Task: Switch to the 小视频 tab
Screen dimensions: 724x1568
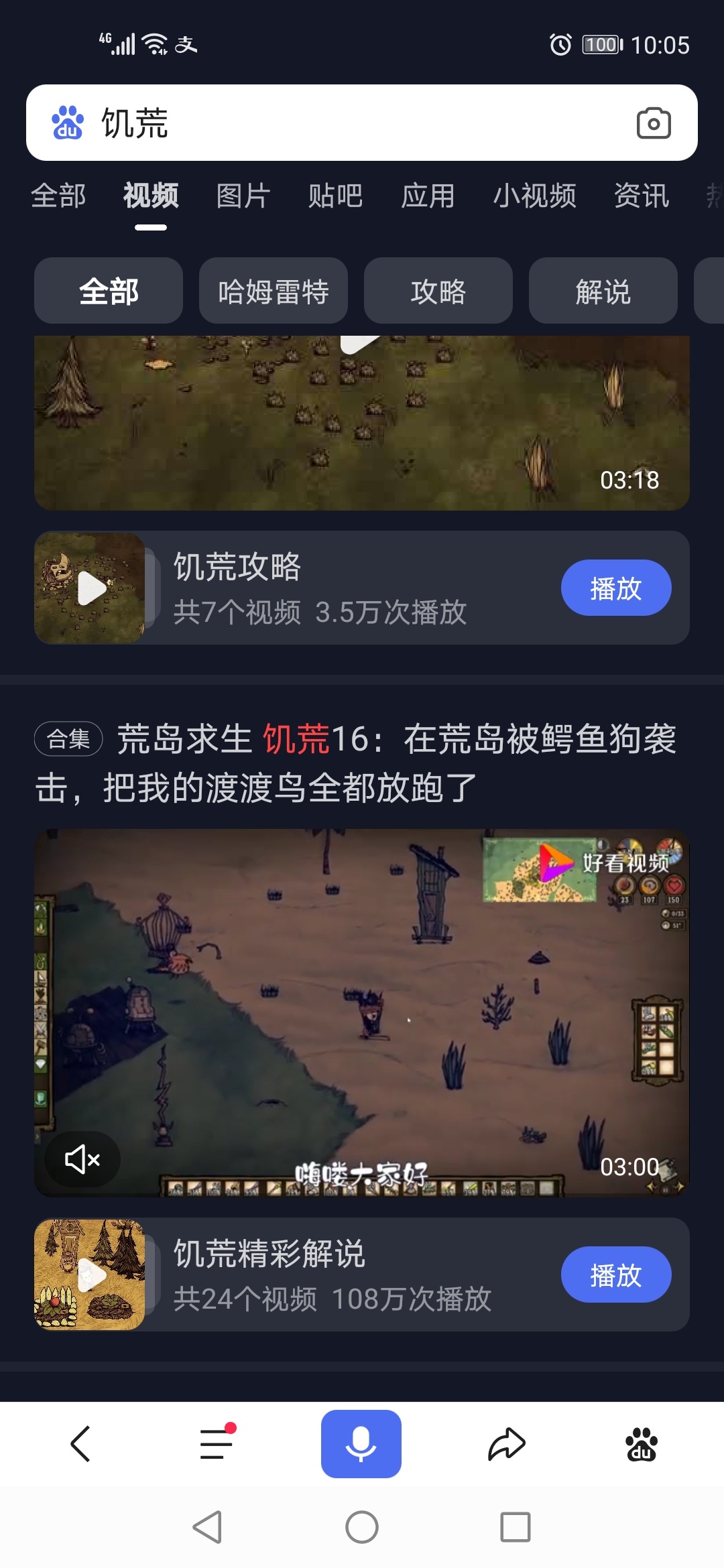Action: (534, 196)
